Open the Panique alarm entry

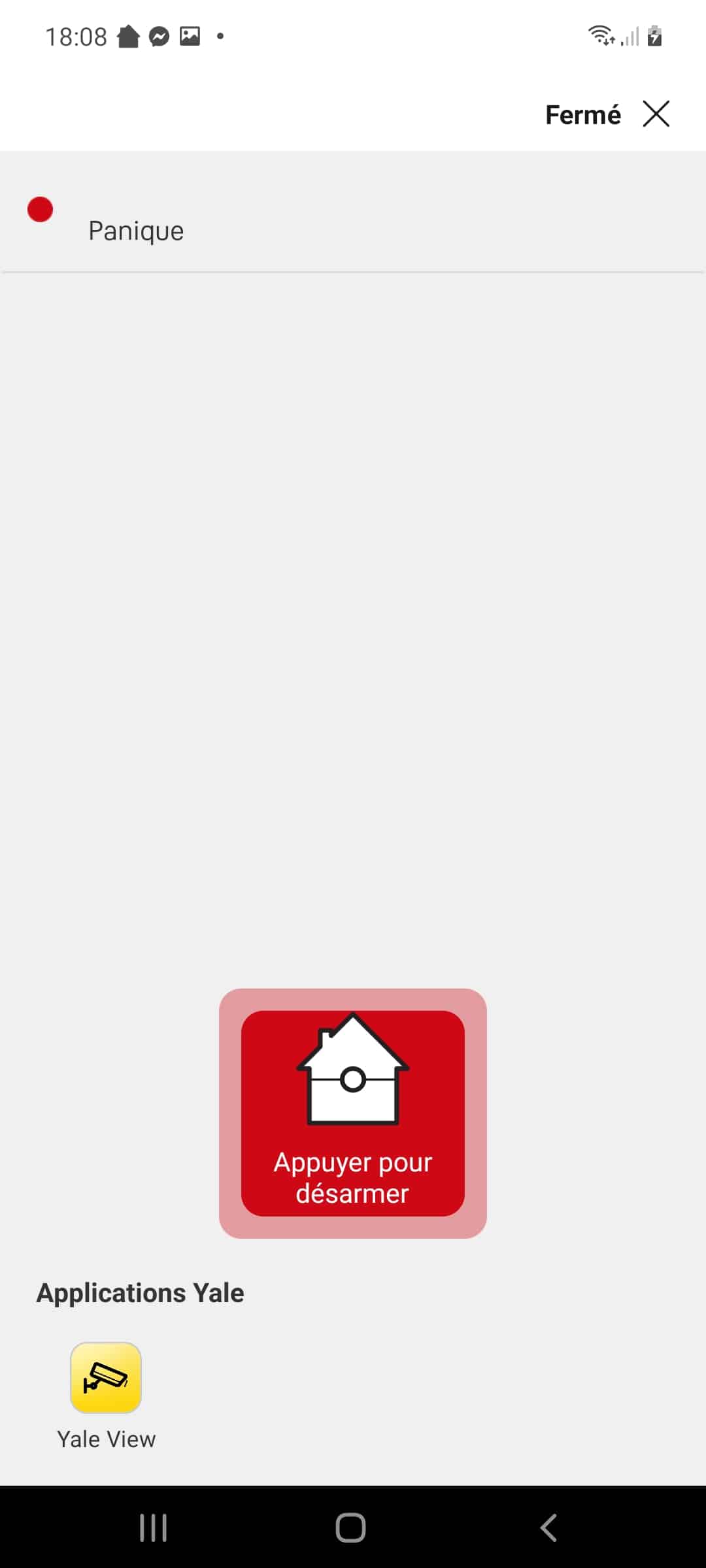tap(353, 212)
